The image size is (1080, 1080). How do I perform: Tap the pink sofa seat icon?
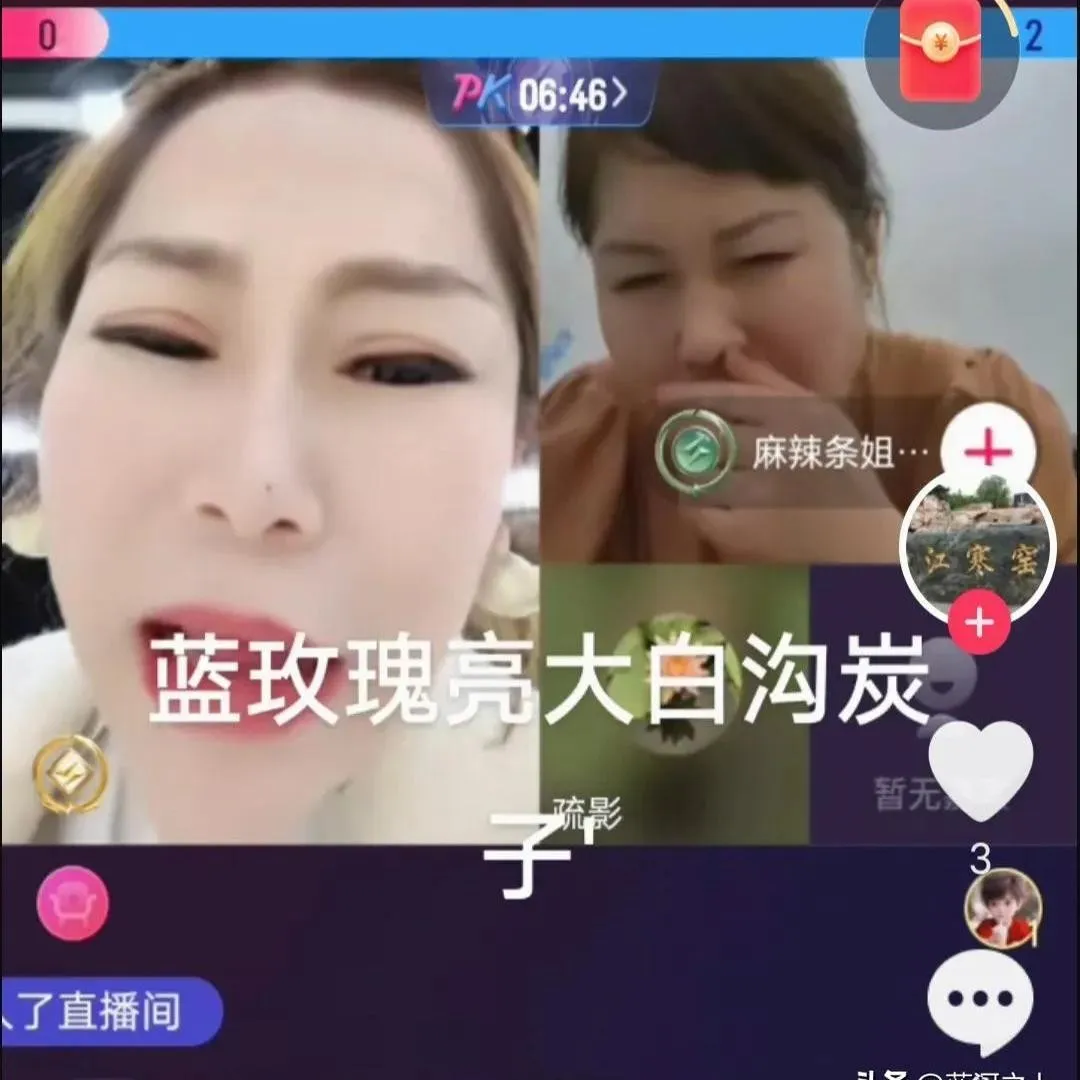[73, 903]
